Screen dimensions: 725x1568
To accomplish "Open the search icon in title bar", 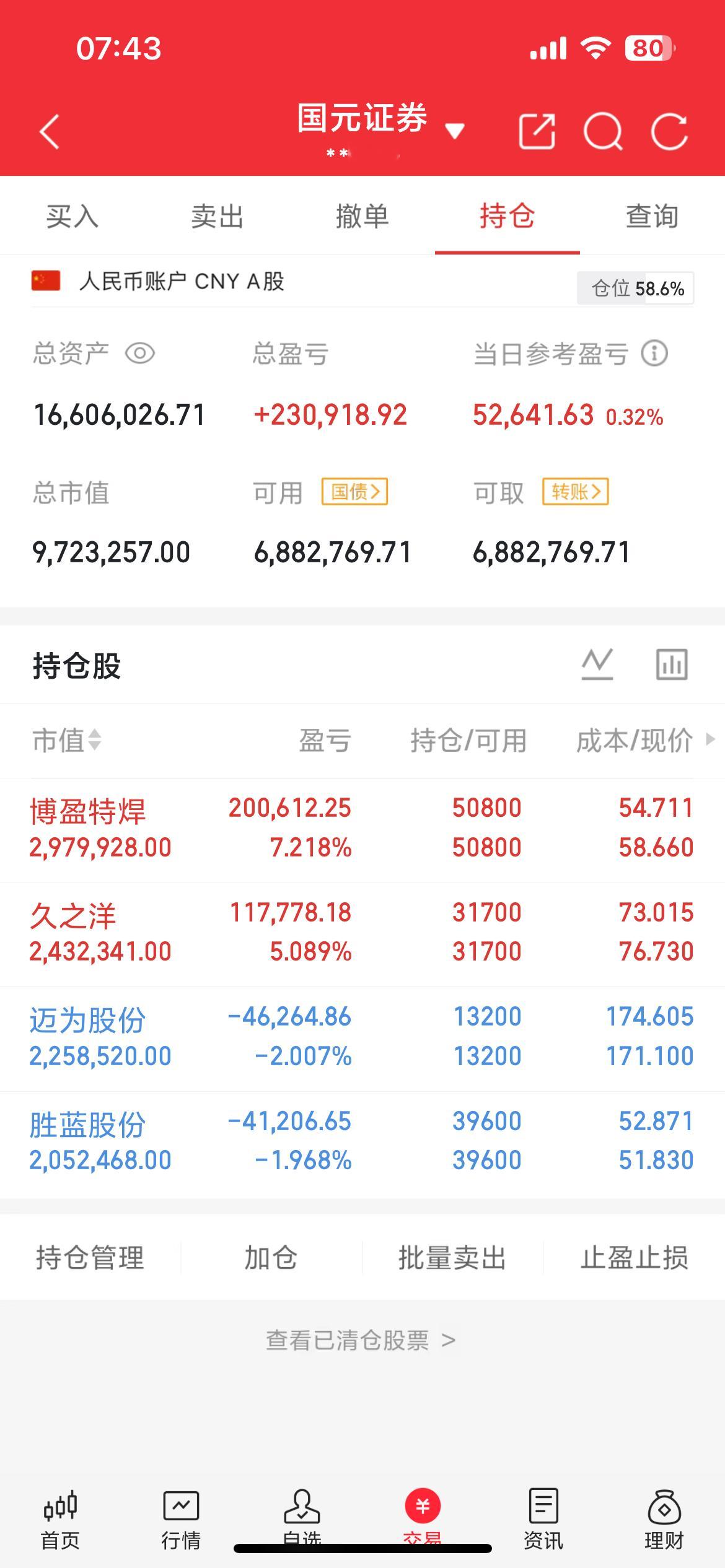I will pyautogui.click(x=605, y=130).
